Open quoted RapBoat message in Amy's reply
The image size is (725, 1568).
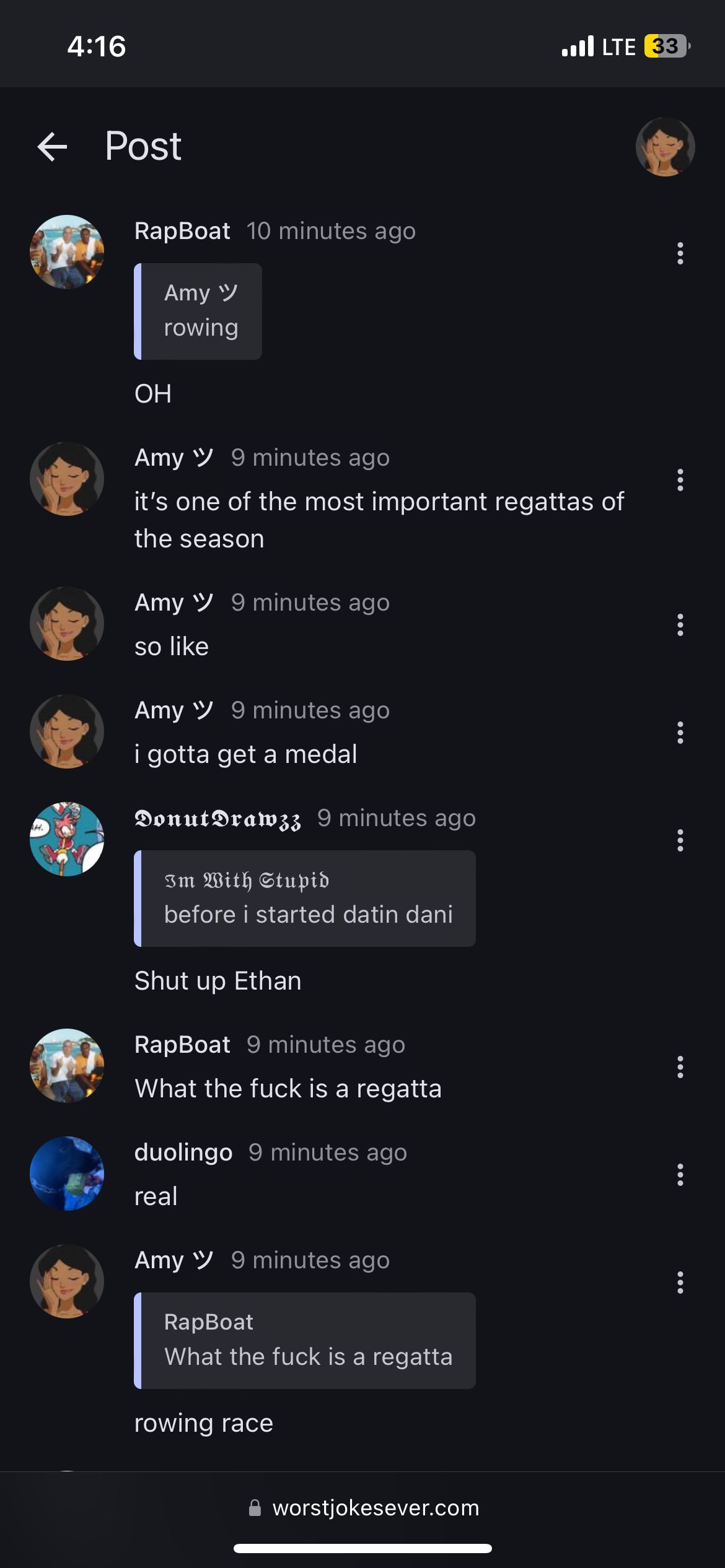tap(305, 1341)
